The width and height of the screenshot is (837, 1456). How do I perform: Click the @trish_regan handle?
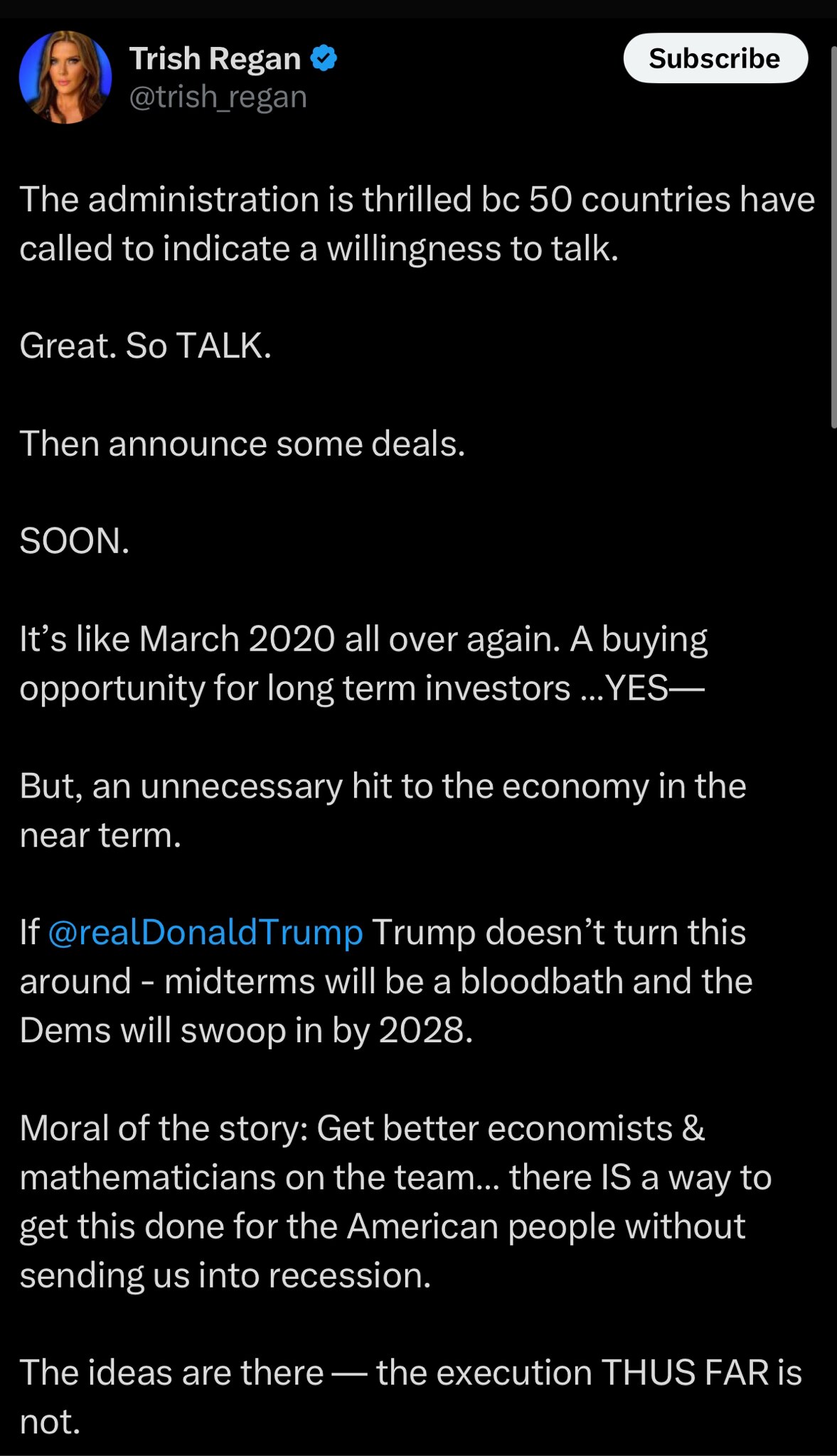pos(217,97)
